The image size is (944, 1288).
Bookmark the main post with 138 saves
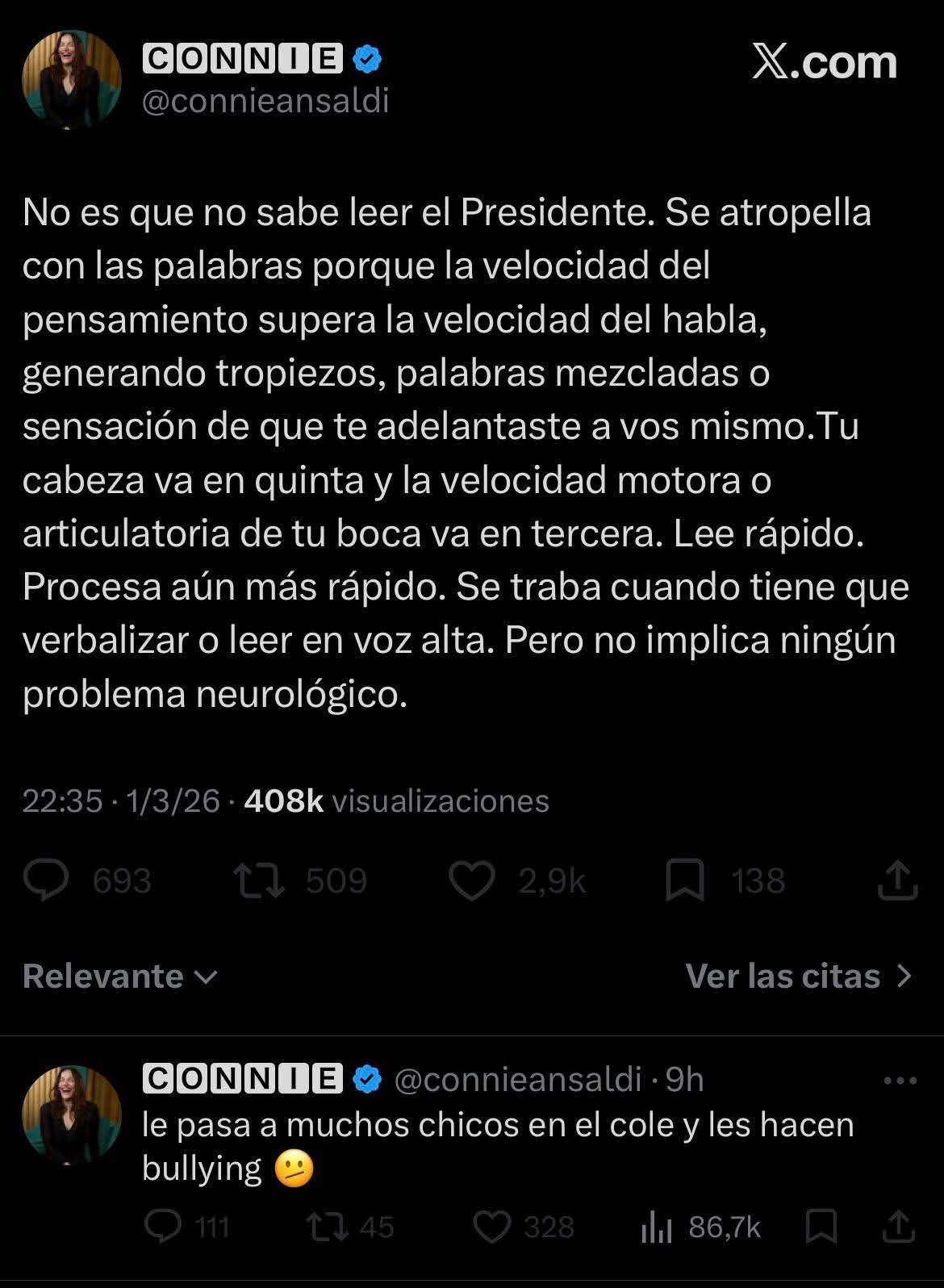(685, 880)
